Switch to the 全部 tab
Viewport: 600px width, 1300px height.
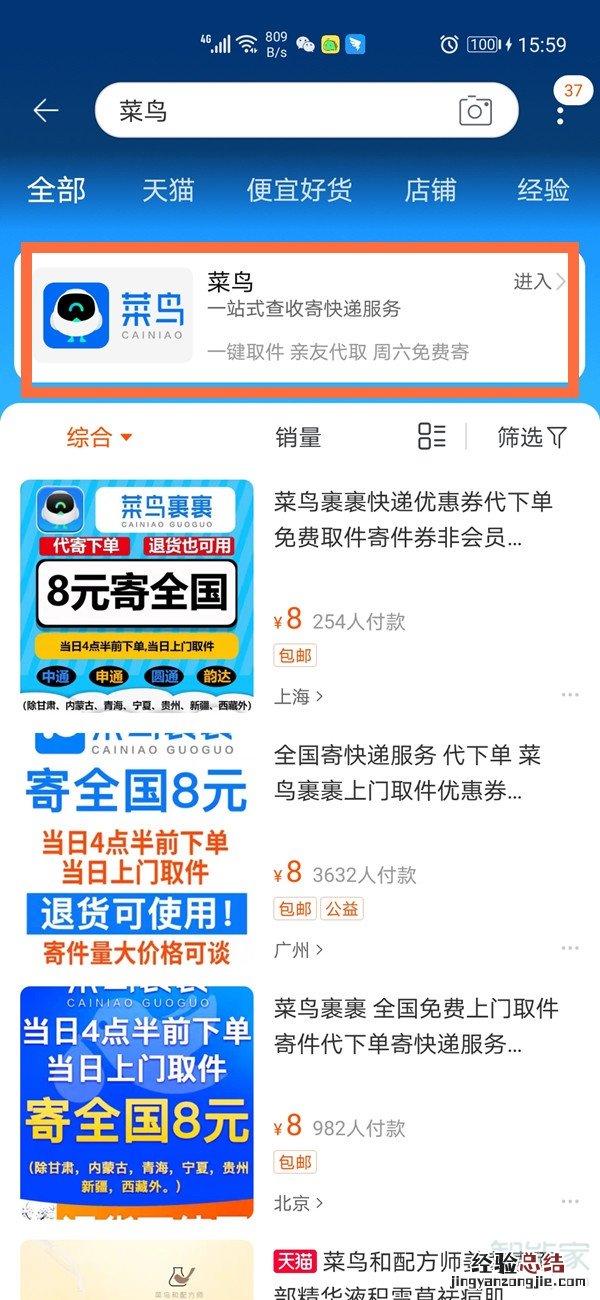56,190
